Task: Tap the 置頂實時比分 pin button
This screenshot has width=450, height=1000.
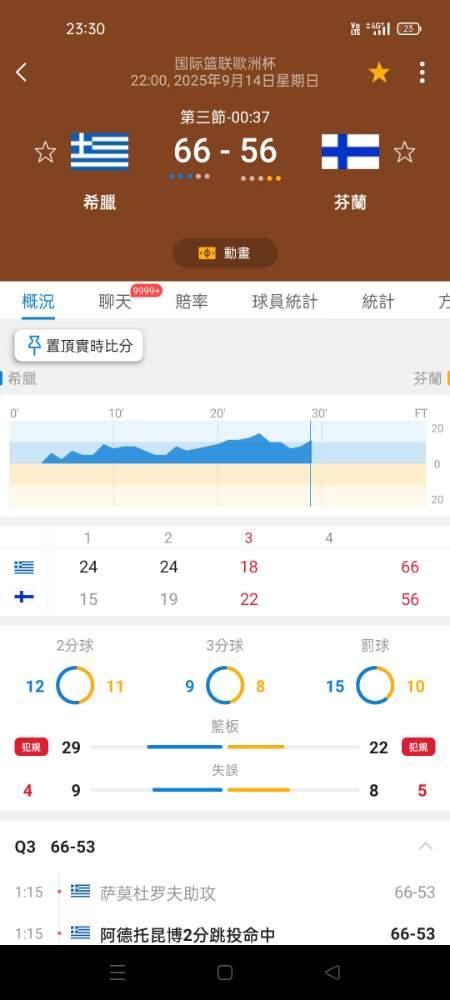Action: point(79,346)
